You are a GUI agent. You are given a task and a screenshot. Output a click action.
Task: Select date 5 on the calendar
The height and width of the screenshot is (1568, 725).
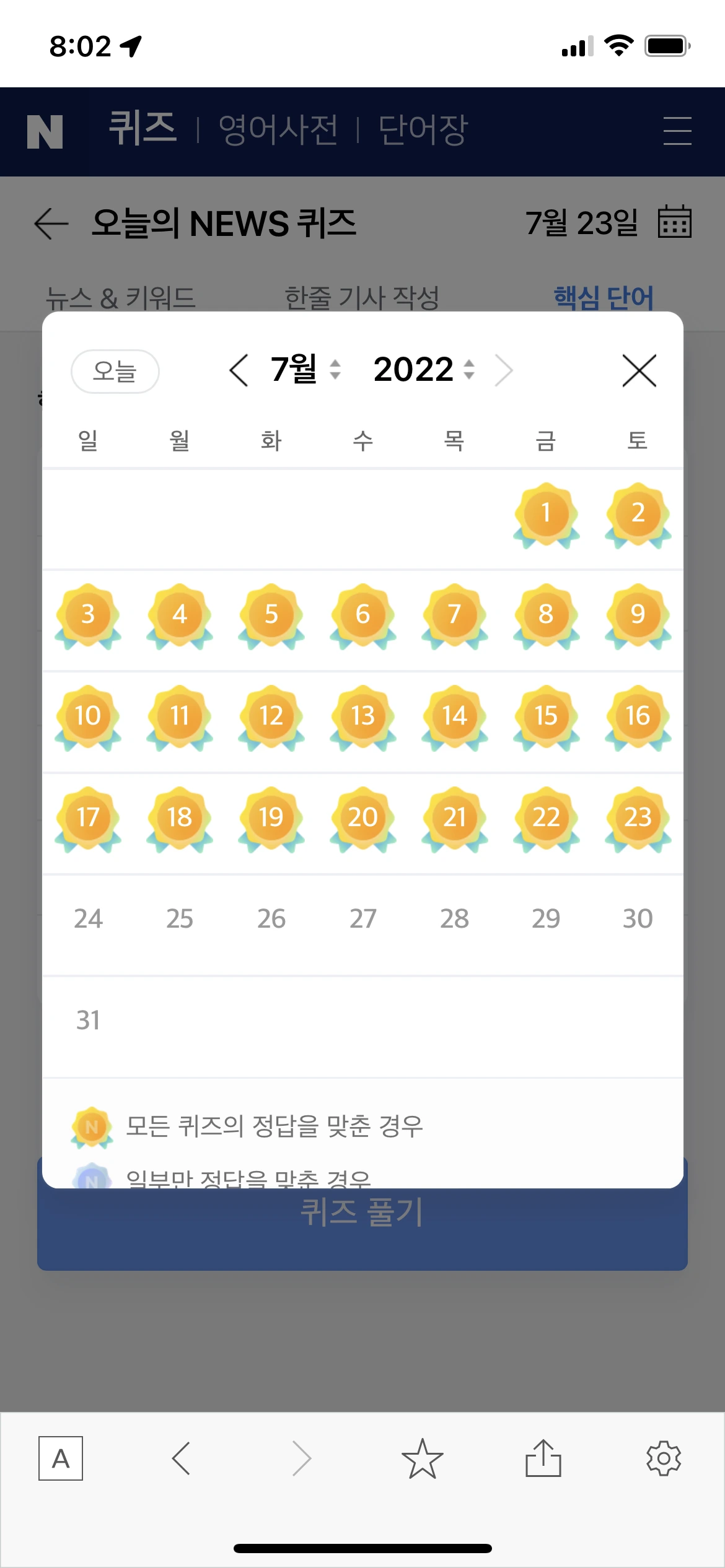pyautogui.click(x=271, y=615)
